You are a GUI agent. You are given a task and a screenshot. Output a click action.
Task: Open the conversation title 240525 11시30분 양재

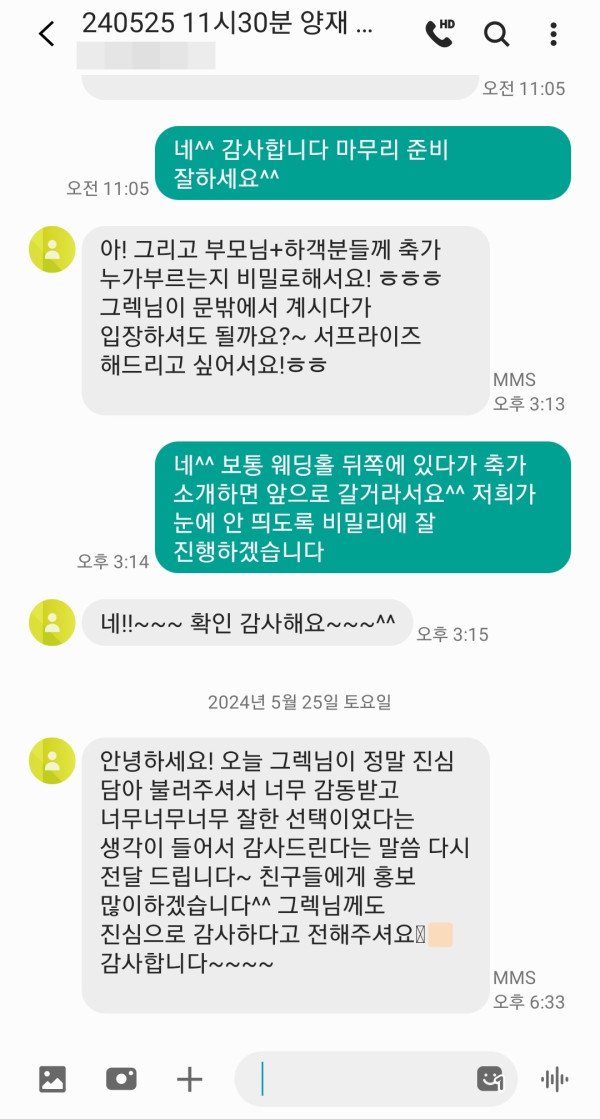[x=227, y=25]
